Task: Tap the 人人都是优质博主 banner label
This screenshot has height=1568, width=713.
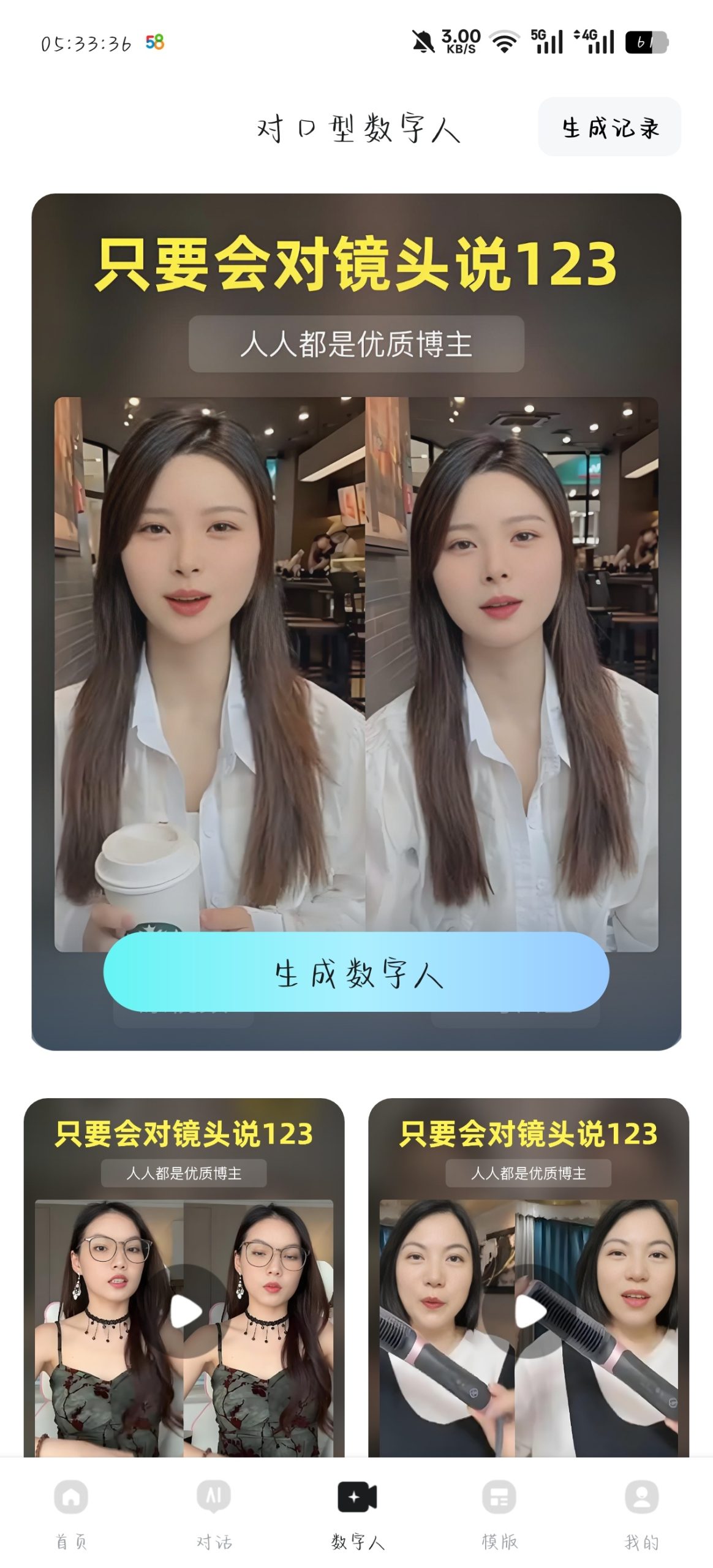Action: [356, 345]
